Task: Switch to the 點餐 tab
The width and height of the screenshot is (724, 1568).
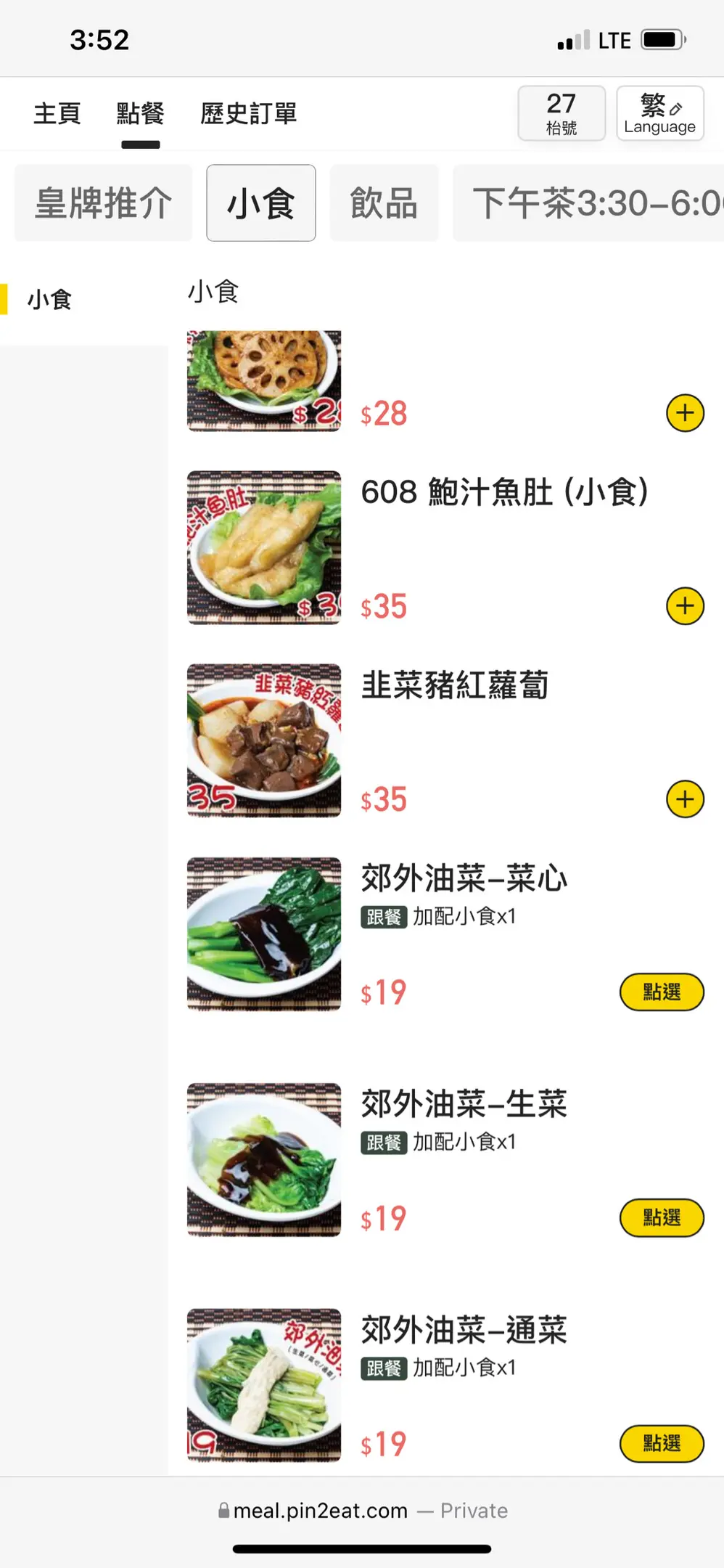Action: [x=140, y=113]
